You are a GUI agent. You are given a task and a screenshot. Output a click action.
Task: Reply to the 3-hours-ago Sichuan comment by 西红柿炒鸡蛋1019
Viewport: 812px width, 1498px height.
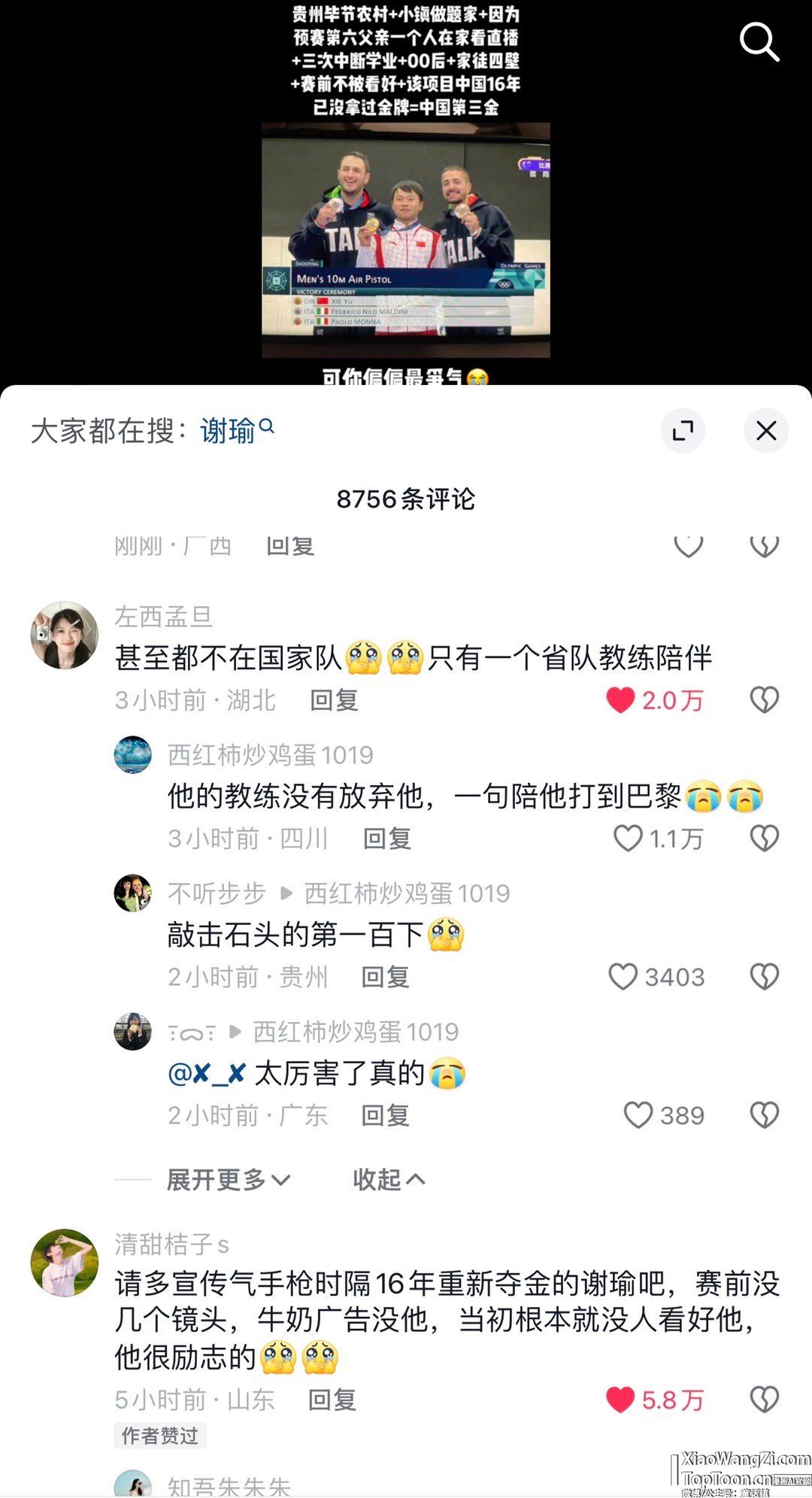386,838
